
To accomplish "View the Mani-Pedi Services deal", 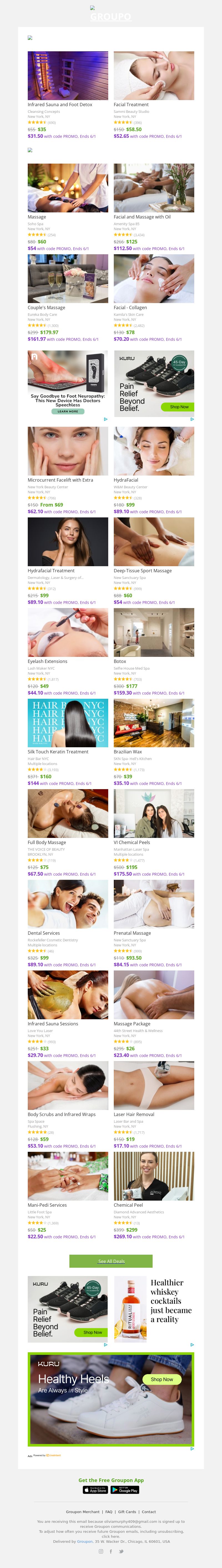I will click(68, 1176).
